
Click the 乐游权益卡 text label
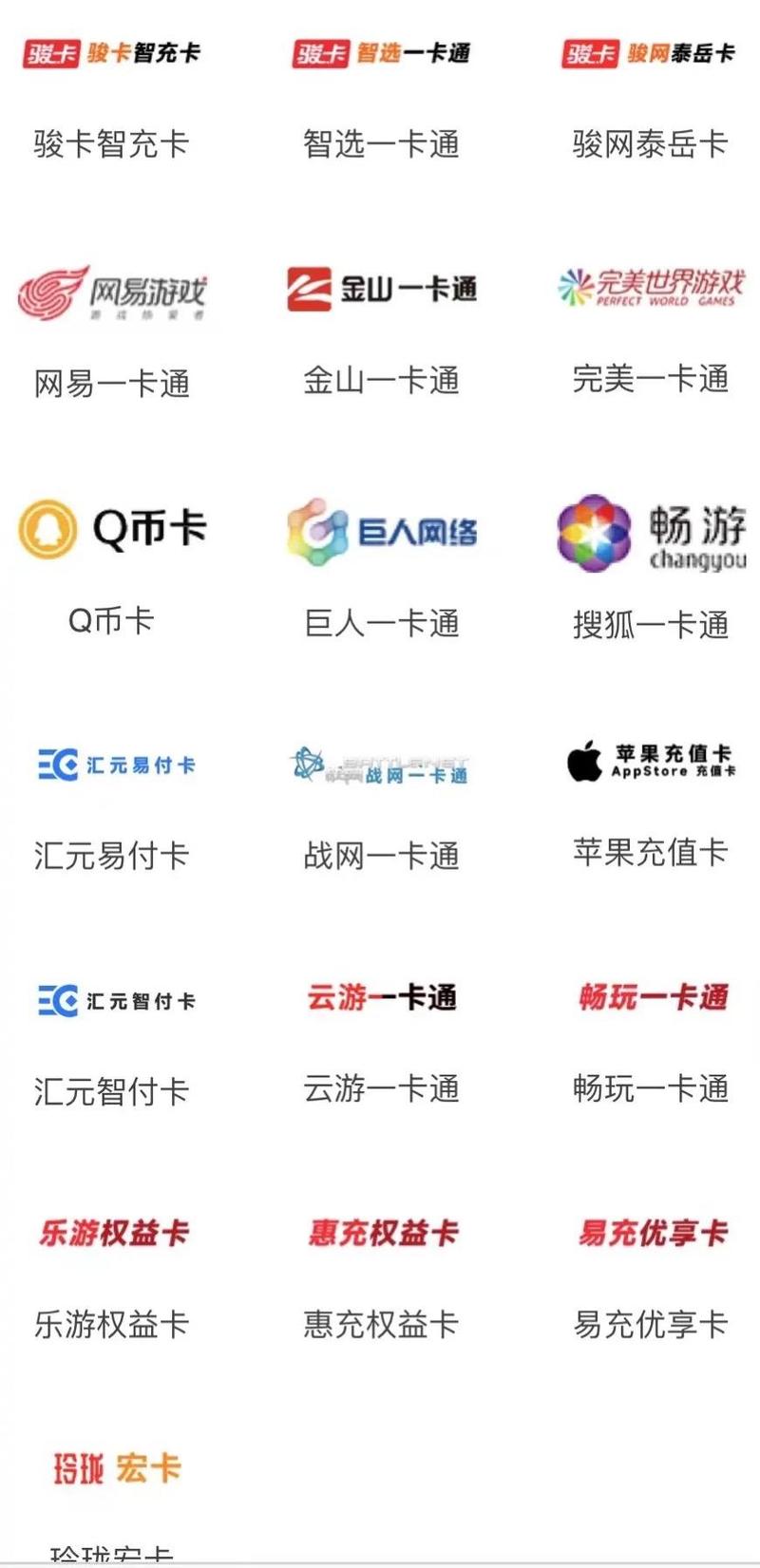click(112, 1322)
